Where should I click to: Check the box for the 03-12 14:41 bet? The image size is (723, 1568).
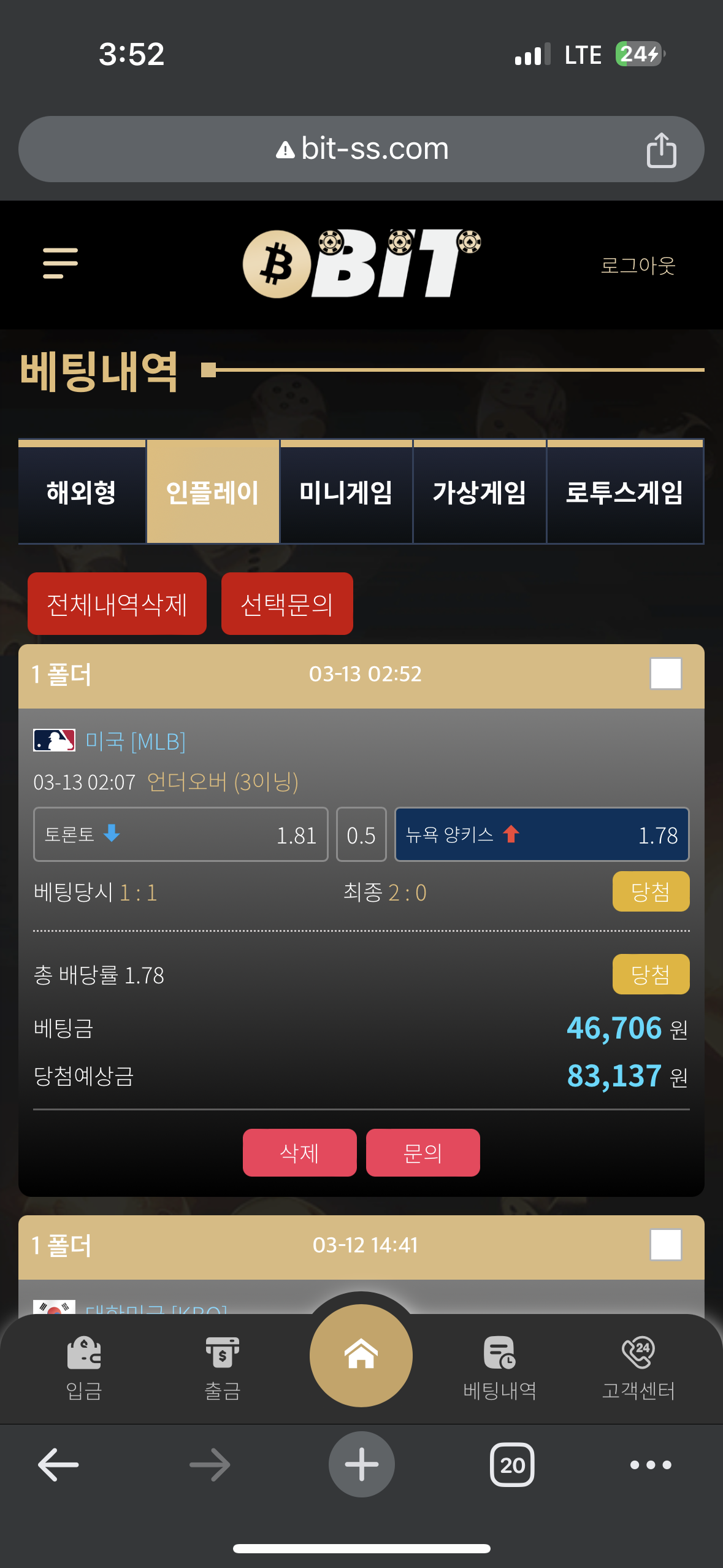pos(666,1245)
